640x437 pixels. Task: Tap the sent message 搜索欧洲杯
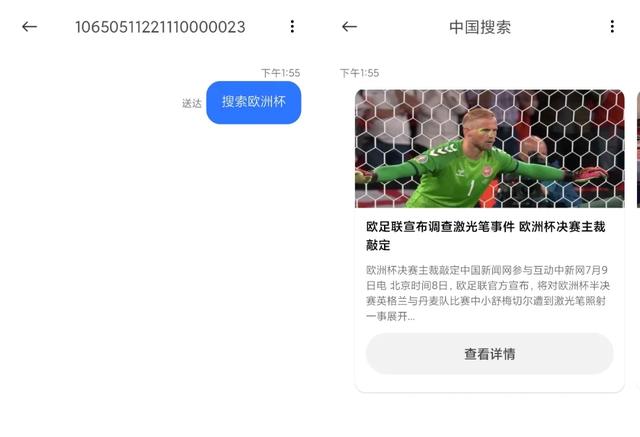click(253, 102)
